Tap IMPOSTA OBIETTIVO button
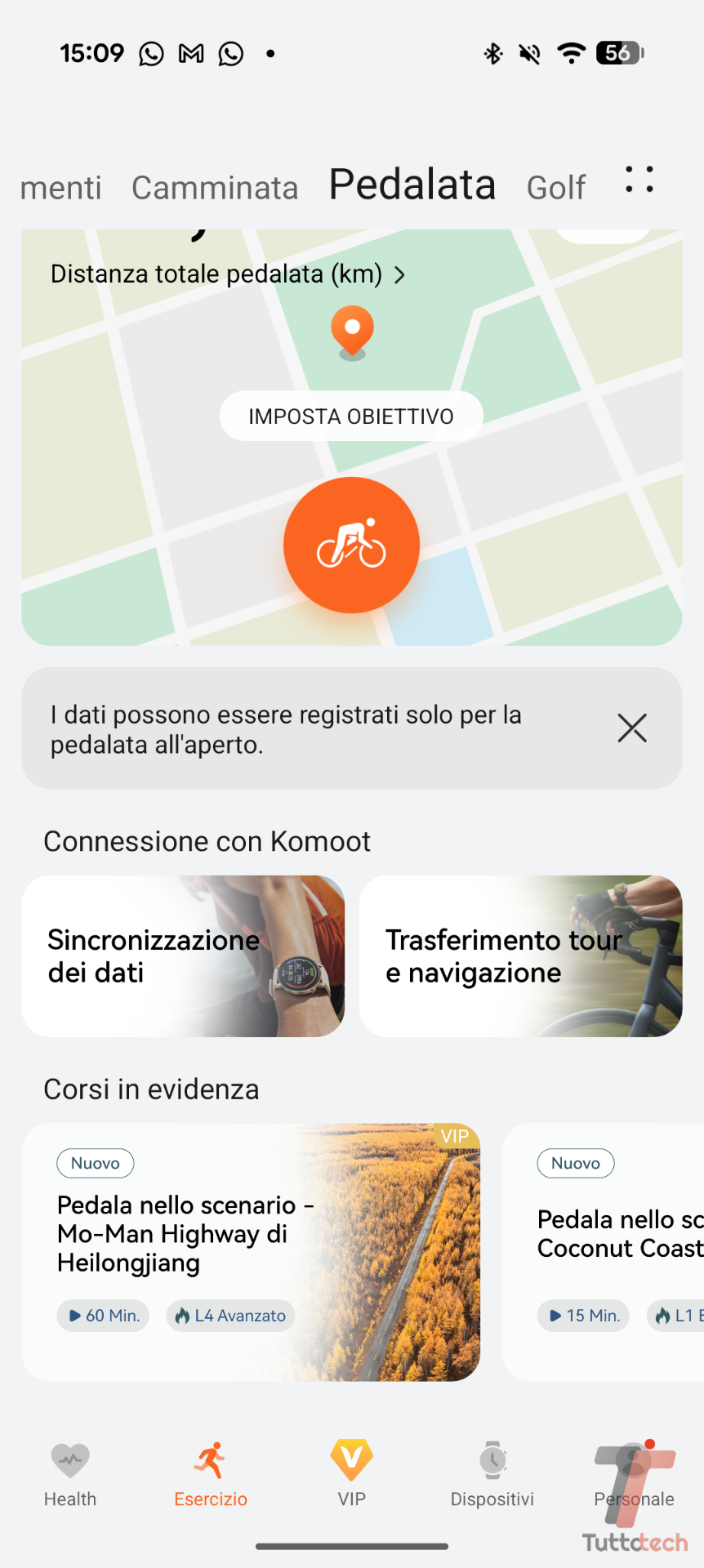Viewport: 704px width, 1568px height. (x=351, y=416)
